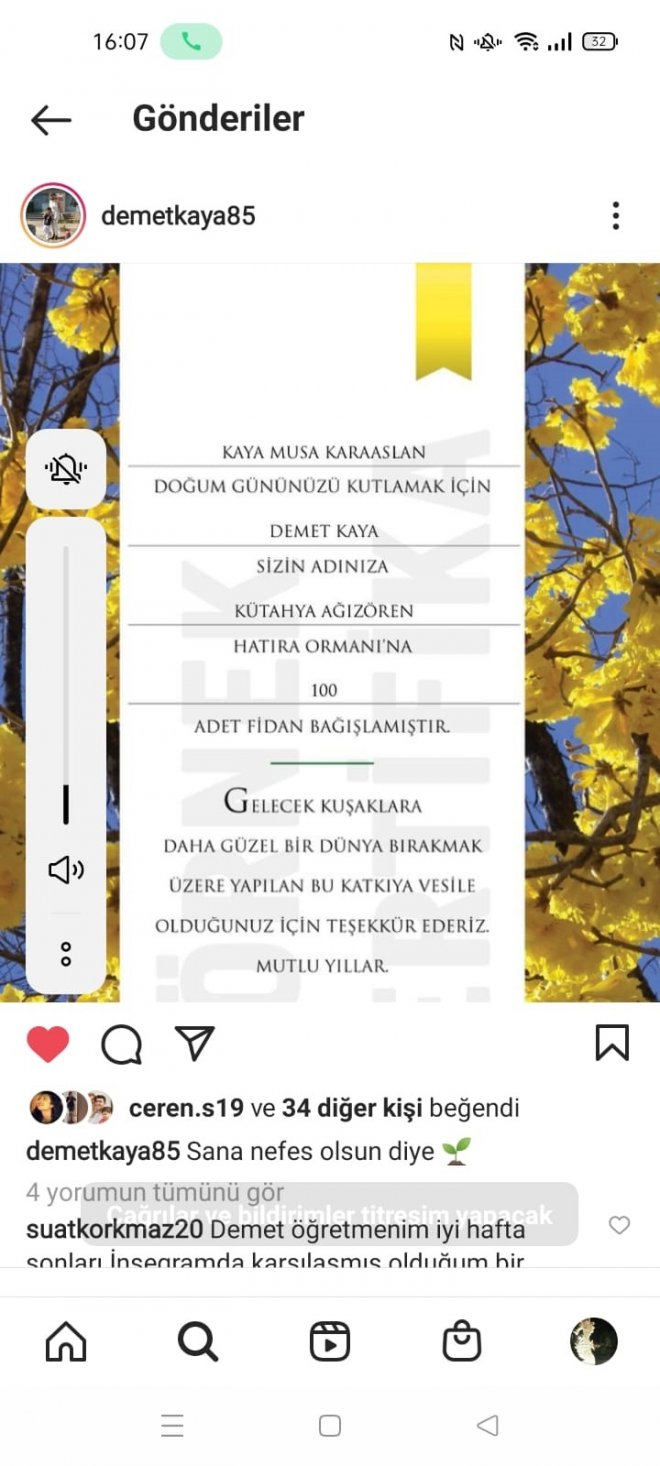
Task: Open demetkaya85 profile picture
Action: [x=53, y=215]
